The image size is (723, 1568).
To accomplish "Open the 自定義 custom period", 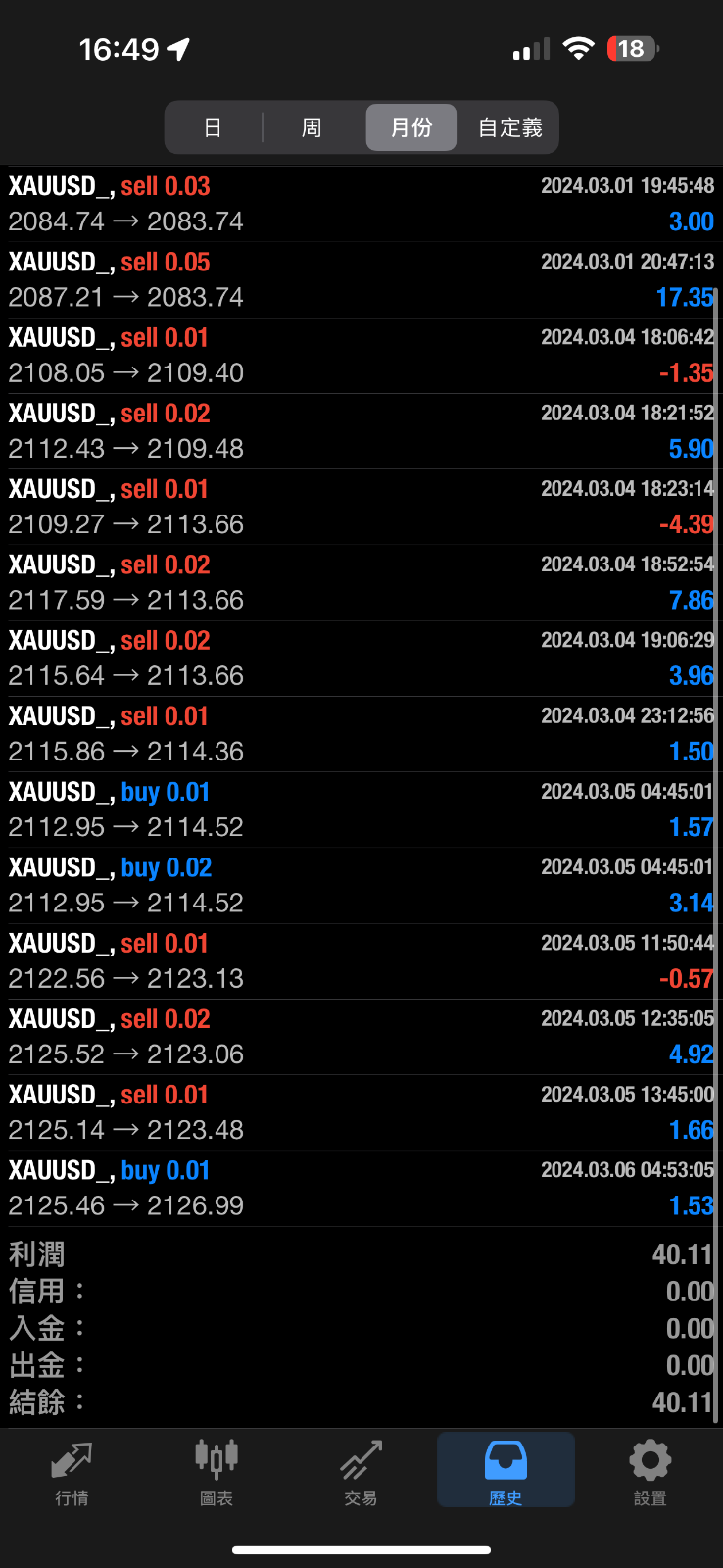I will tap(509, 127).
